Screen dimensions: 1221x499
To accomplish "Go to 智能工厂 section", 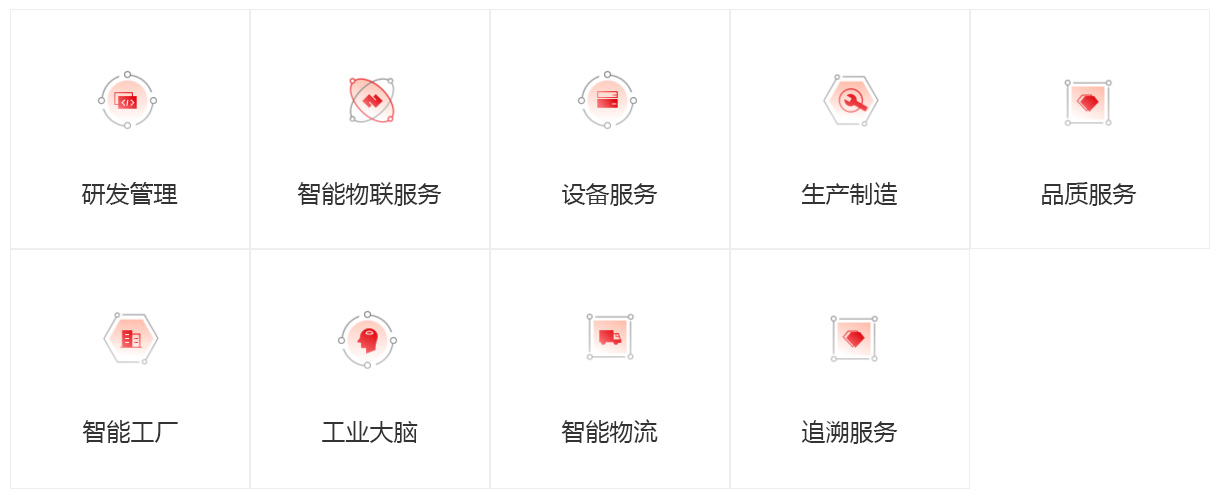I will [x=130, y=369].
